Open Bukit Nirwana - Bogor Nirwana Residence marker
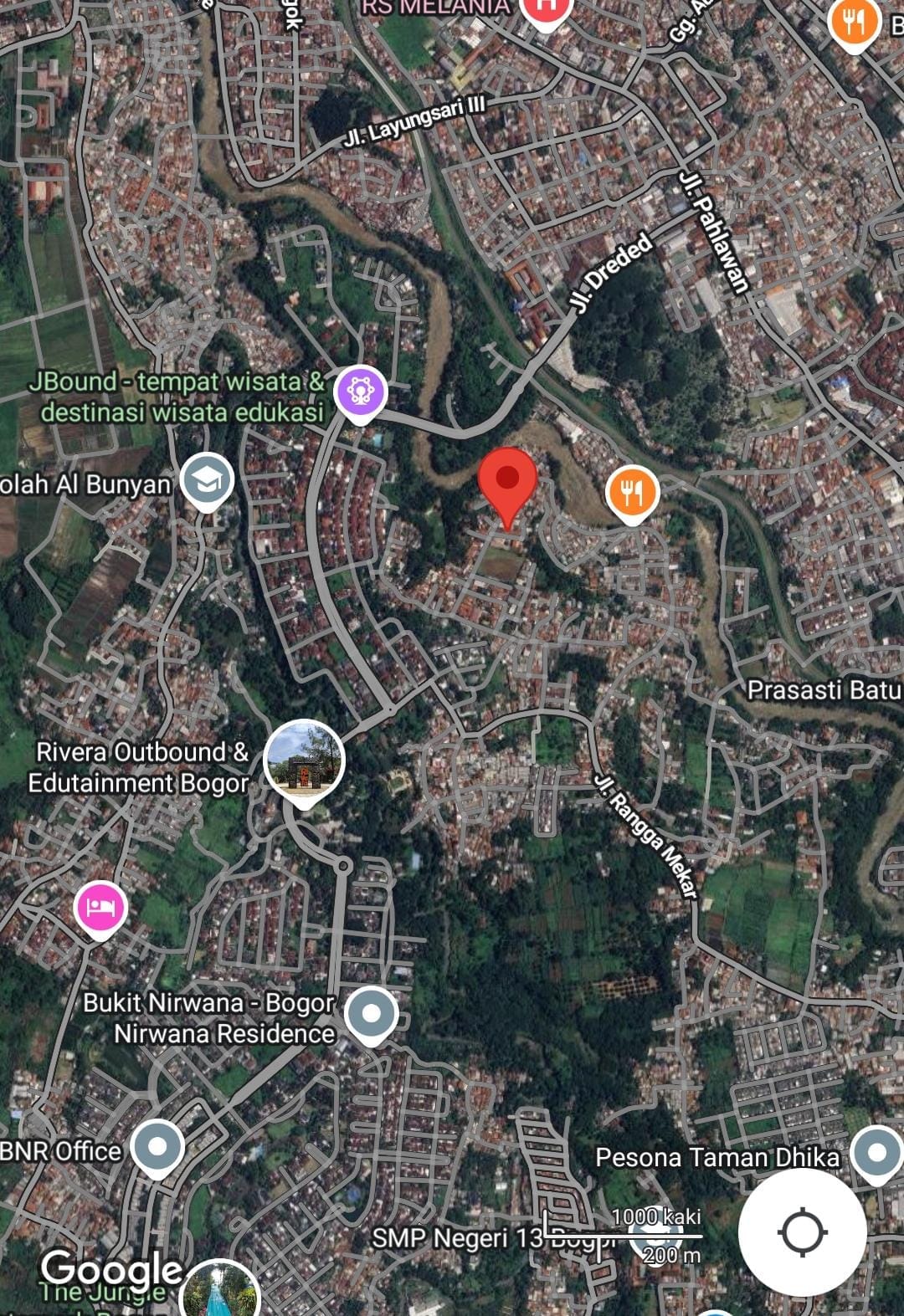This screenshot has width=904, height=1316. 371,1014
